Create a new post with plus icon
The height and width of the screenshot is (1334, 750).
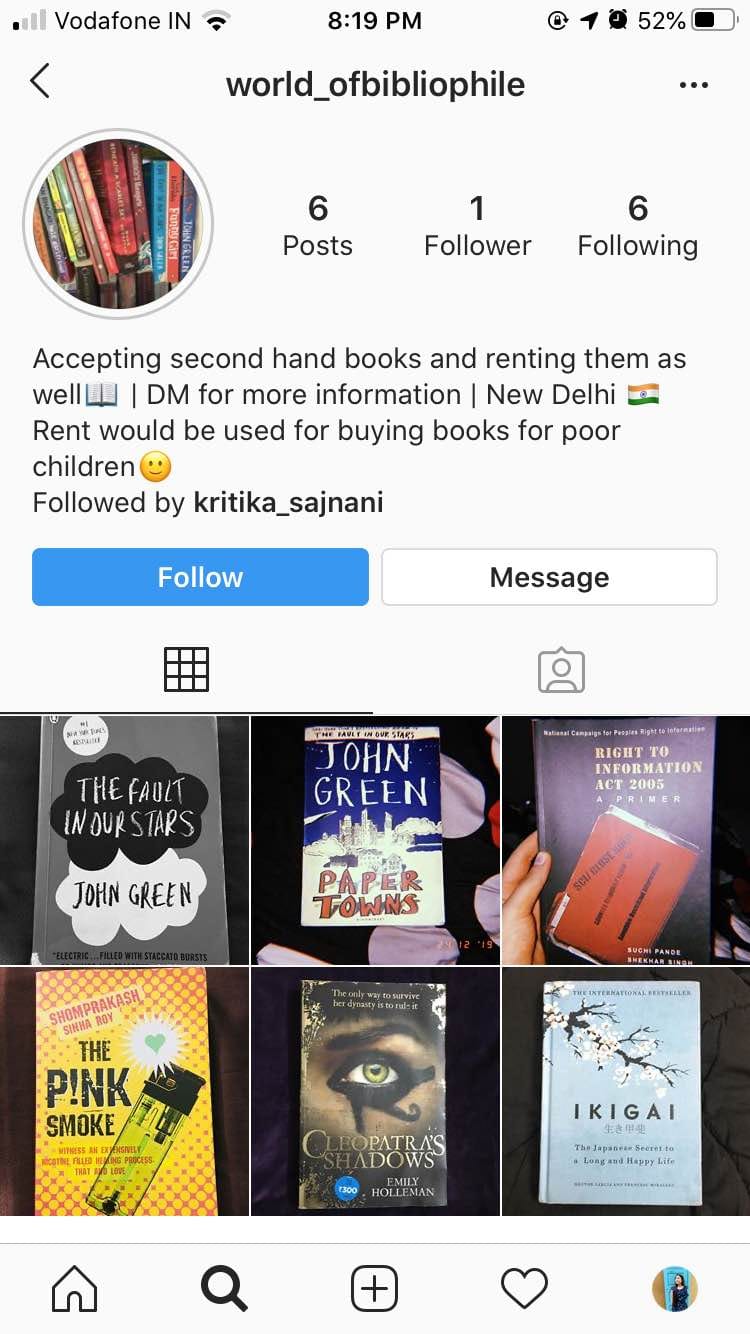tap(374, 1289)
